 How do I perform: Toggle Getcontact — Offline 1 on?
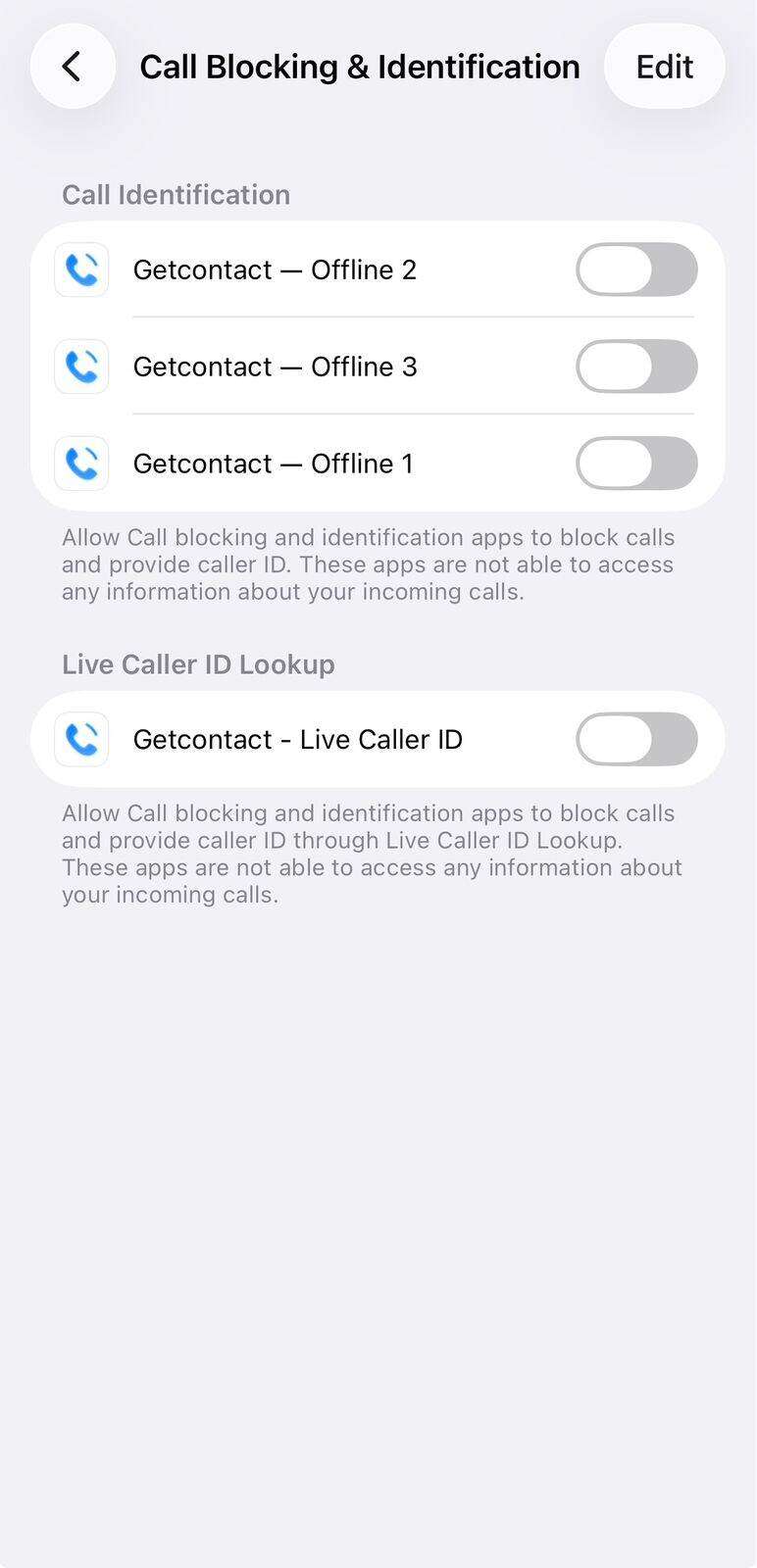635,464
